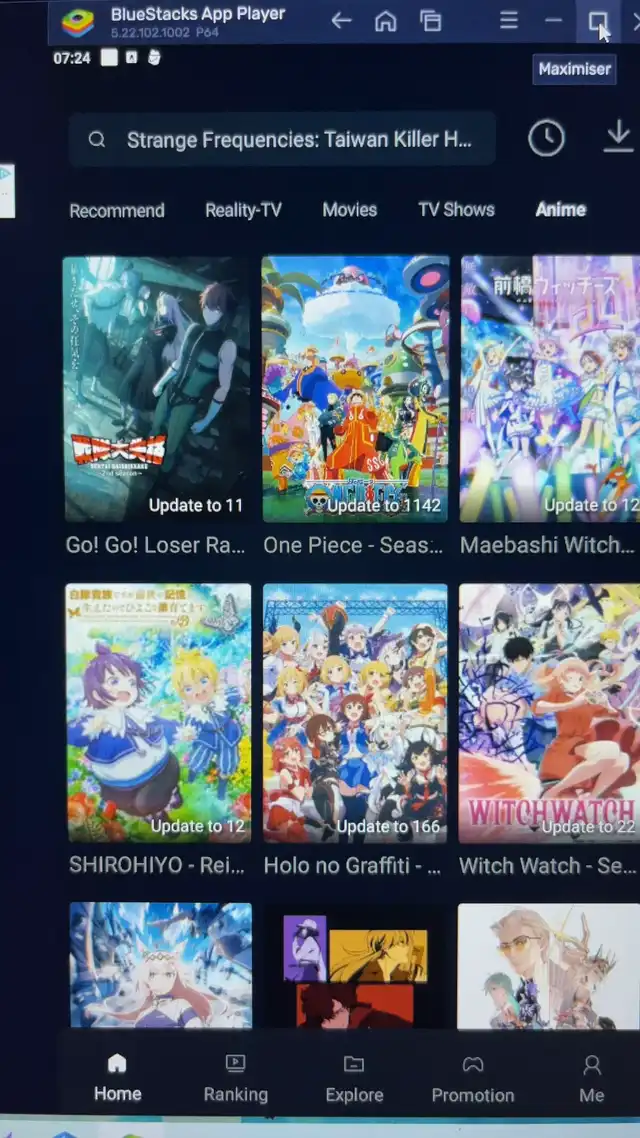Switch to the TV Shows tab

(456, 210)
